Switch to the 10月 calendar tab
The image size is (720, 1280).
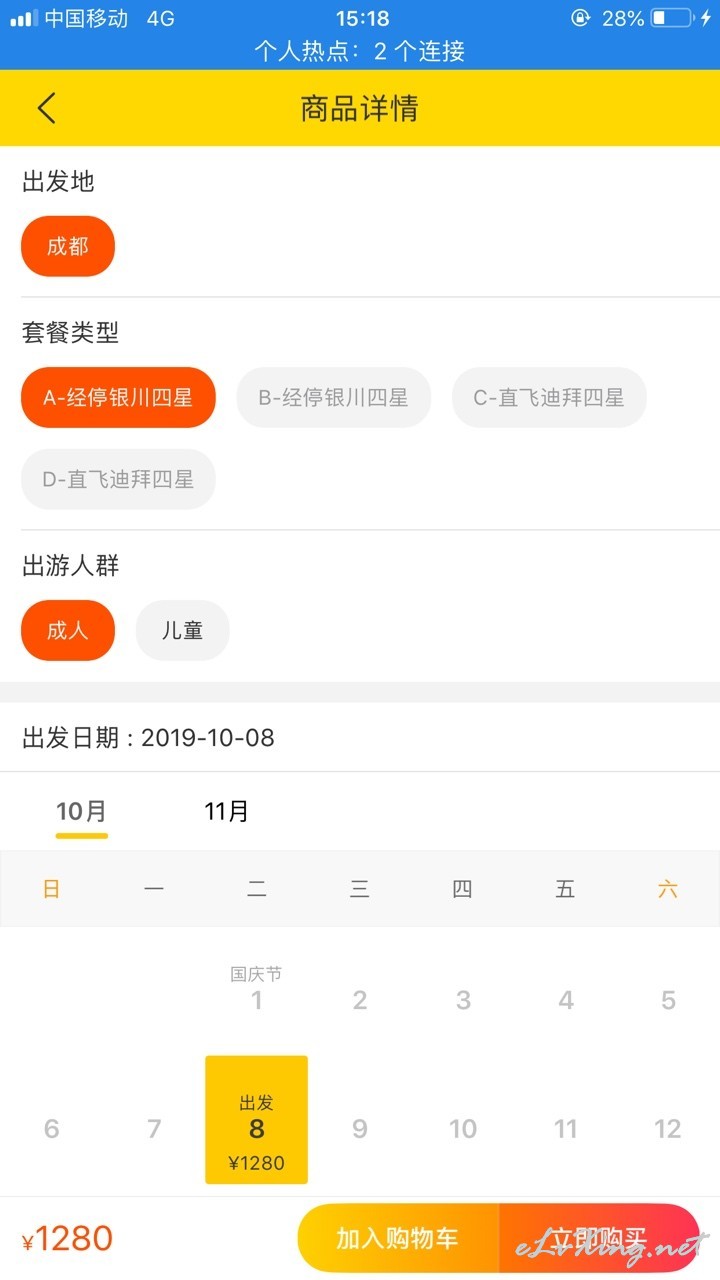(82, 812)
